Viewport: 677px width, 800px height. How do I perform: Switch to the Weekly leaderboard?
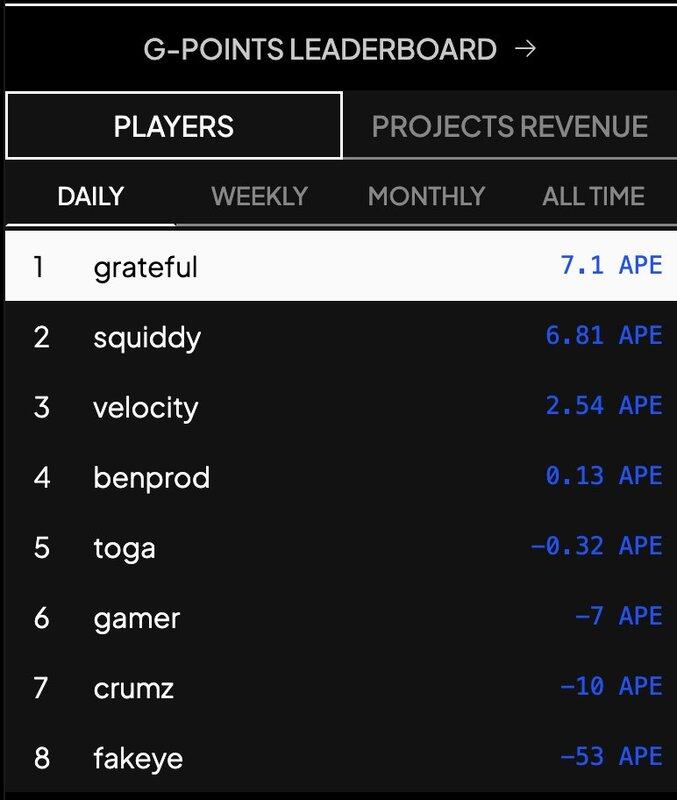259,195
